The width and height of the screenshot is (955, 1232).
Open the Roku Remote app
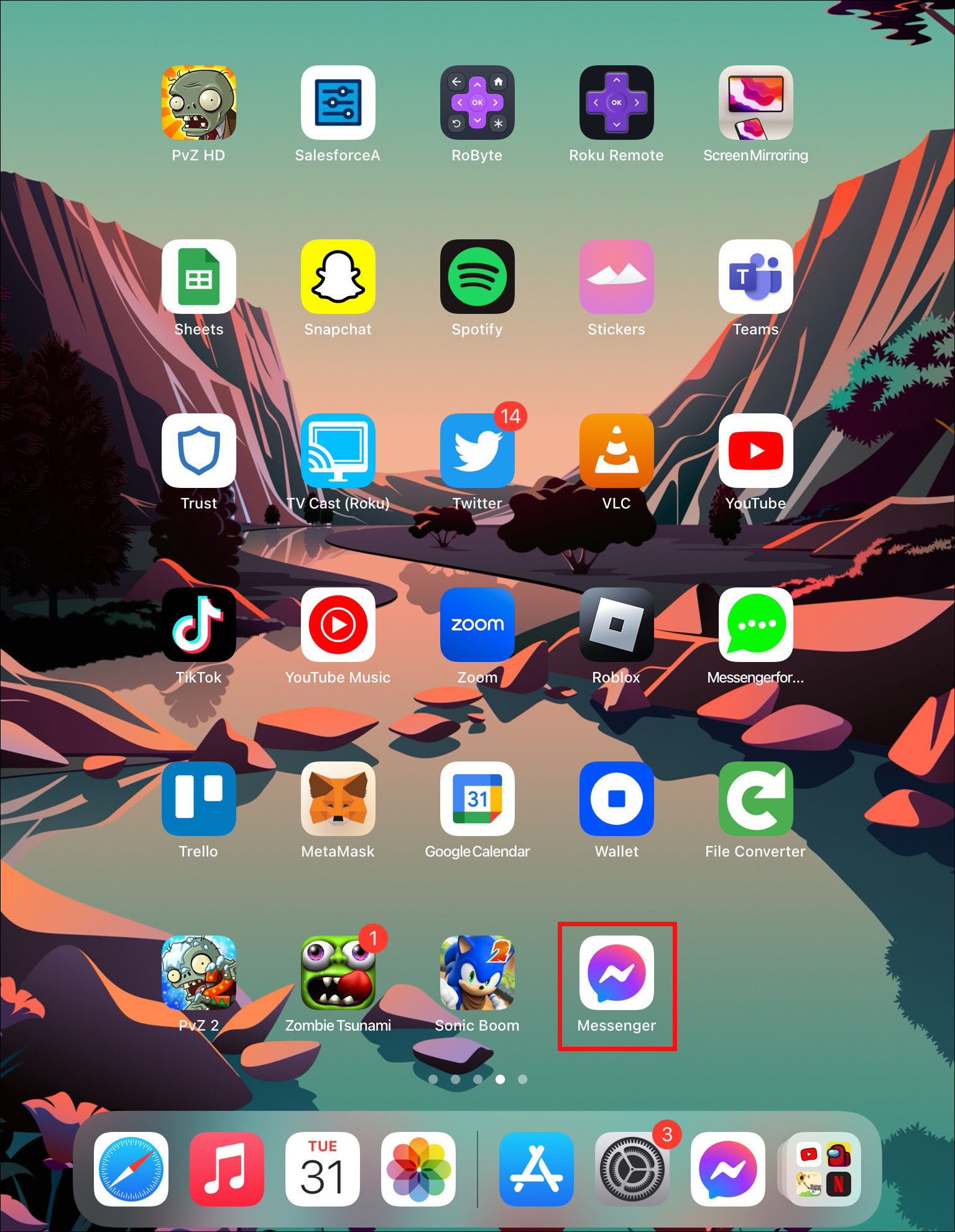point(616,103)
